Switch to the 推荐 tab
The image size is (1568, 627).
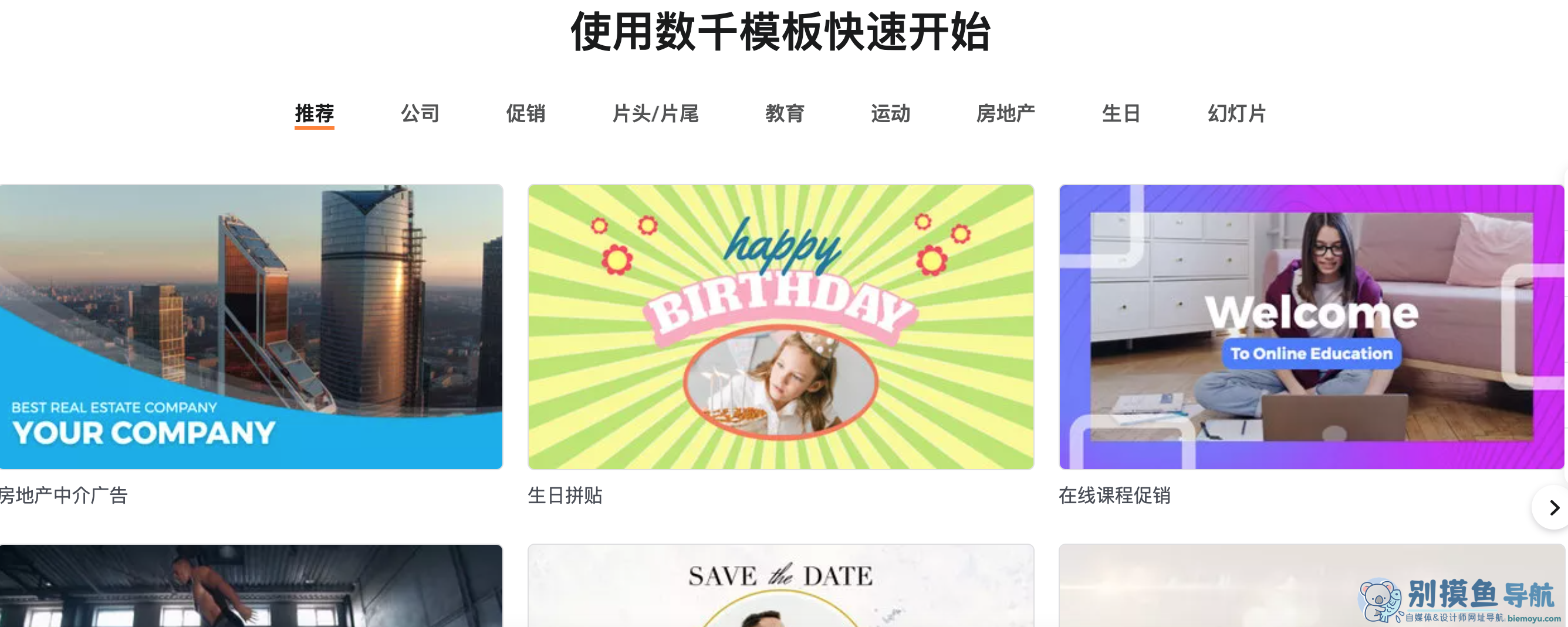[314, 113]
